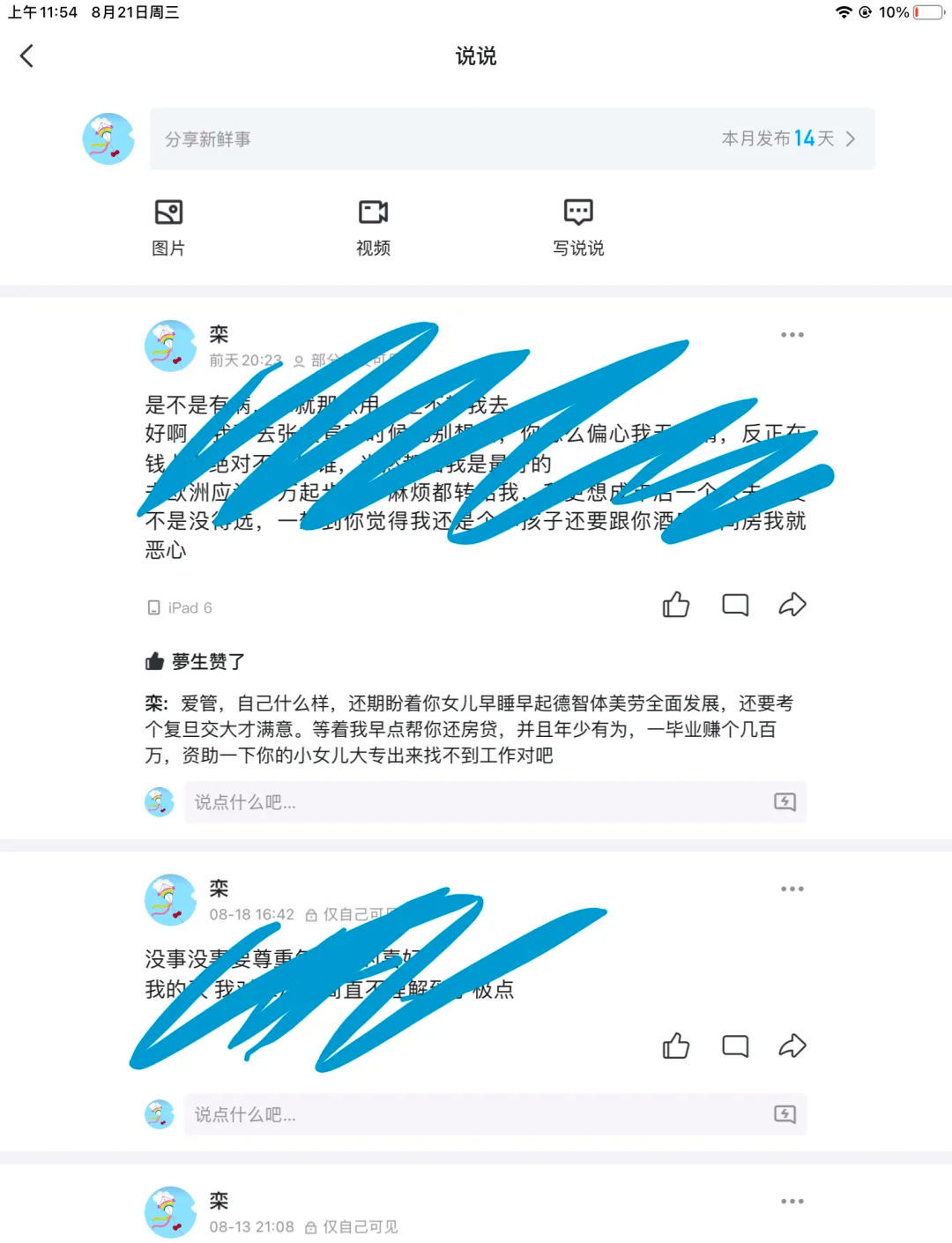Open the avatar on the 08-13 21:08 post

(170, 1212)
